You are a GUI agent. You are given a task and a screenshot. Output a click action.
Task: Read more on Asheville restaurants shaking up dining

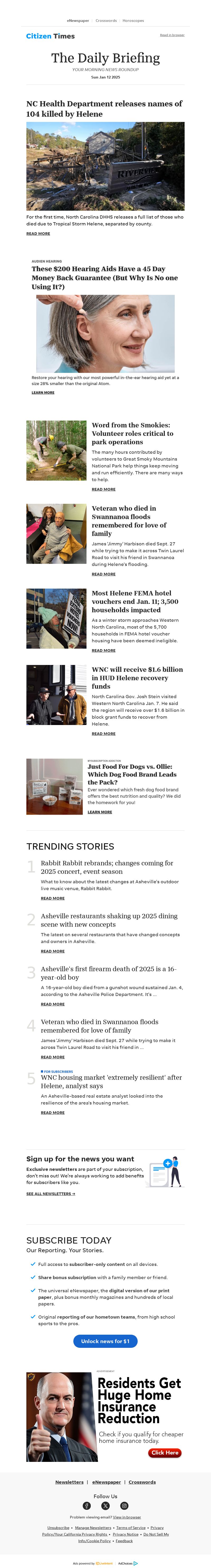52,951
